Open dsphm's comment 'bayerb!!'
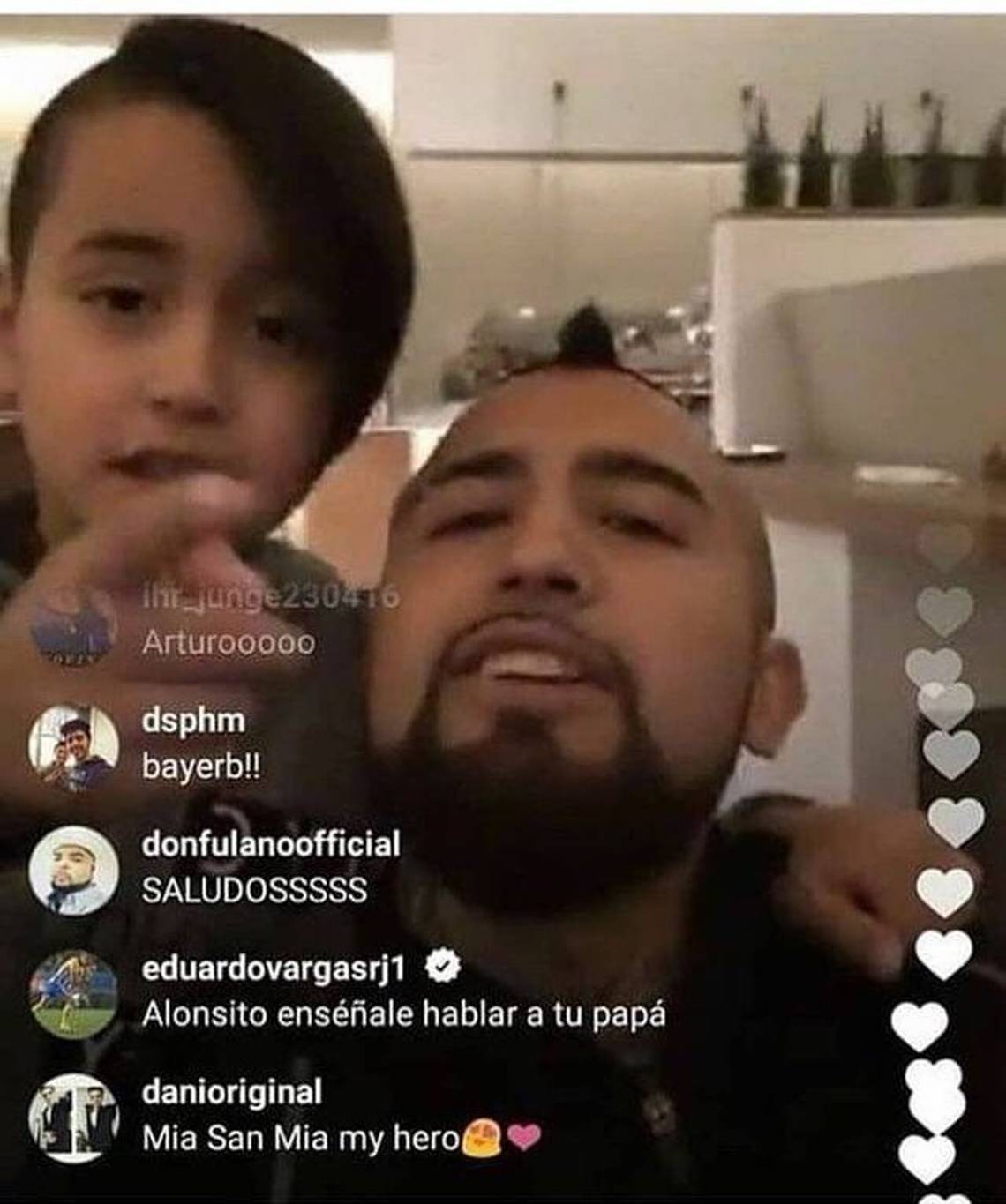Image resolution: width=1006 pixels, height=1204 pixels. [201, 768]
